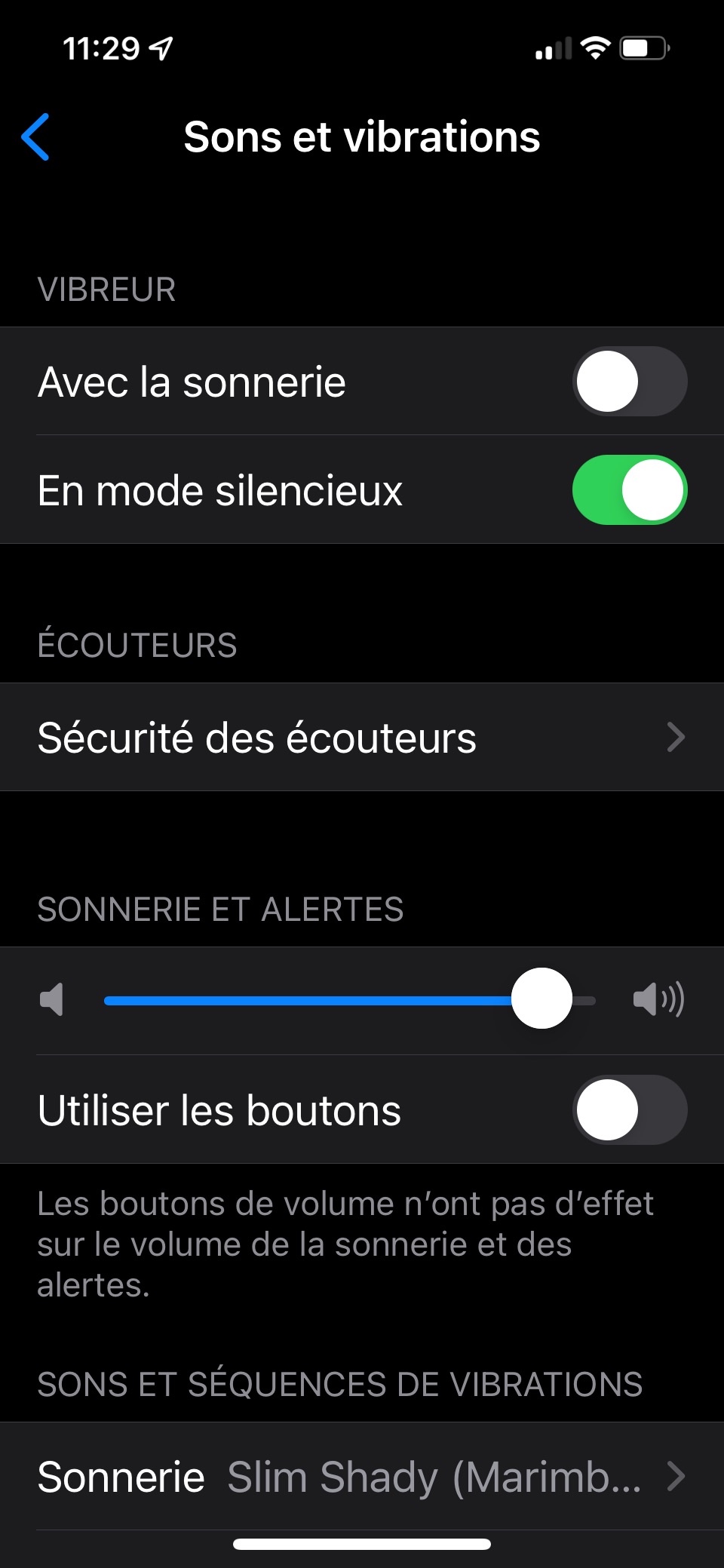Open the Sonnerie ringtone setting
724x1568 pixels.
[362, 1477]
